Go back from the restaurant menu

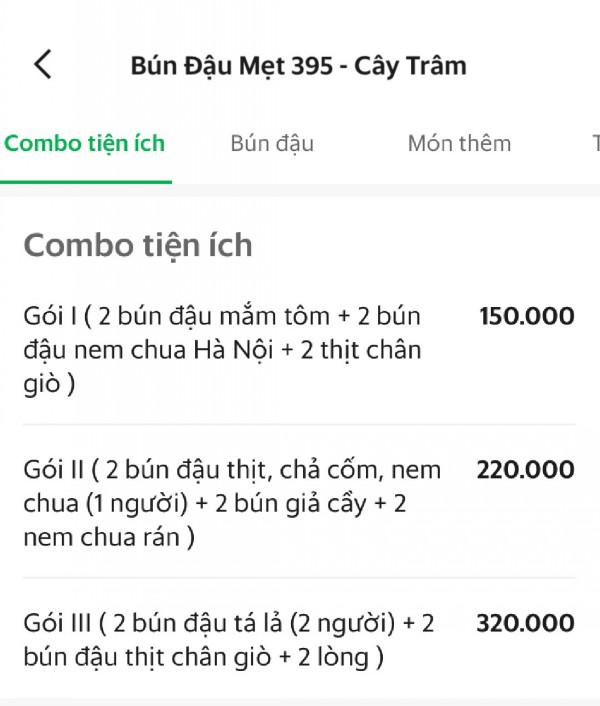(x=43, y=65)
